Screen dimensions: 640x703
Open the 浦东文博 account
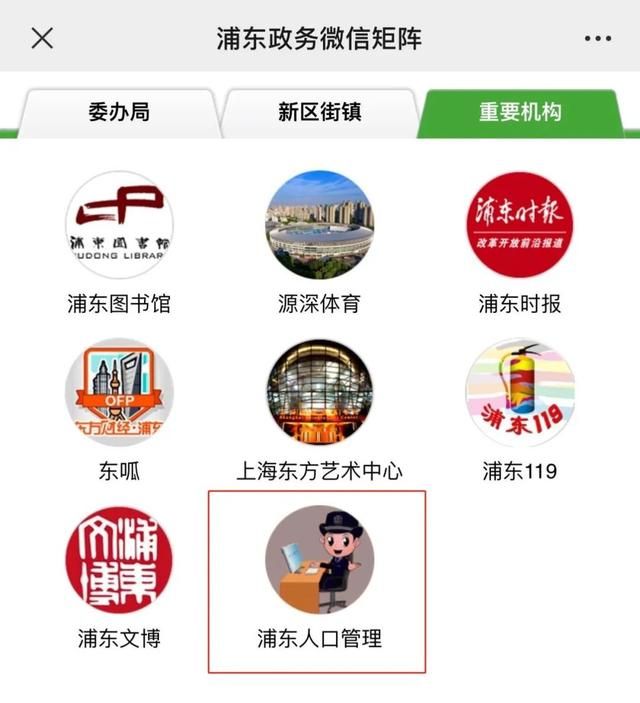click(119, 560)
